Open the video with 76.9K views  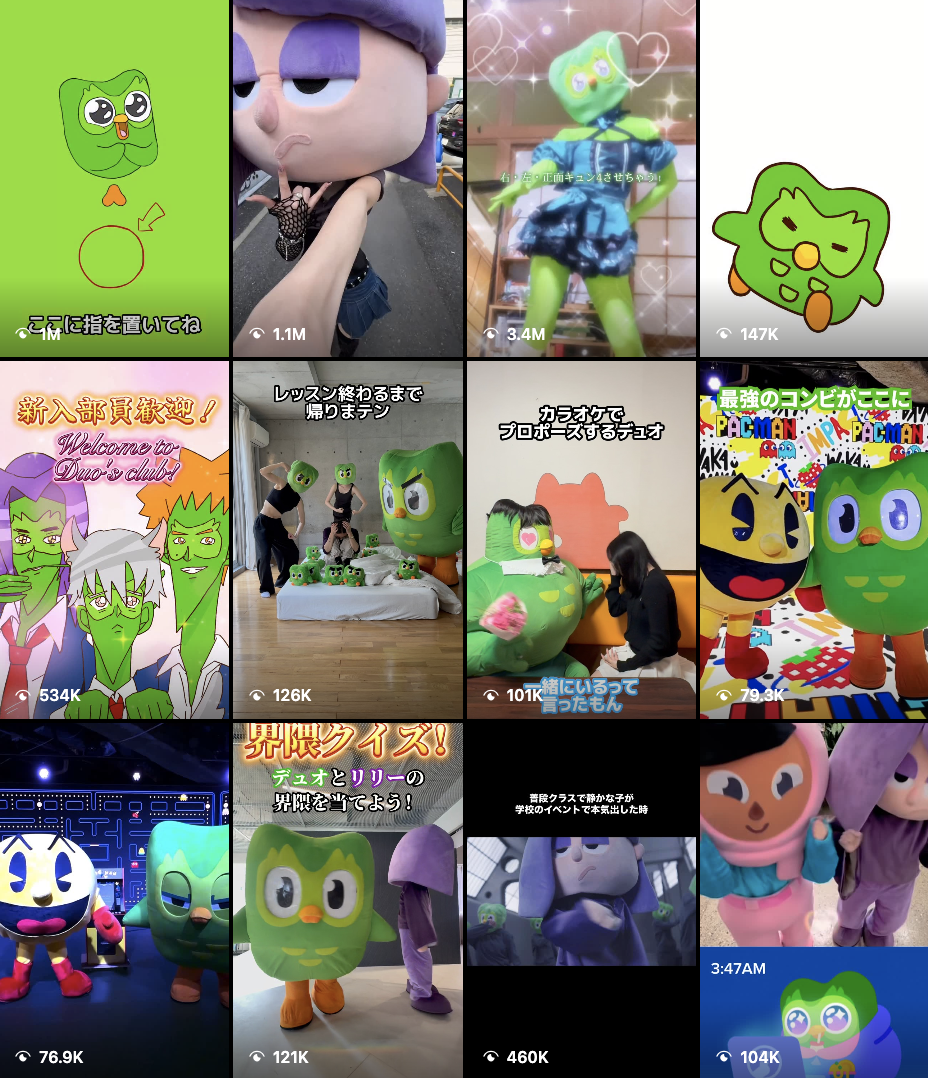pos(115,900)
